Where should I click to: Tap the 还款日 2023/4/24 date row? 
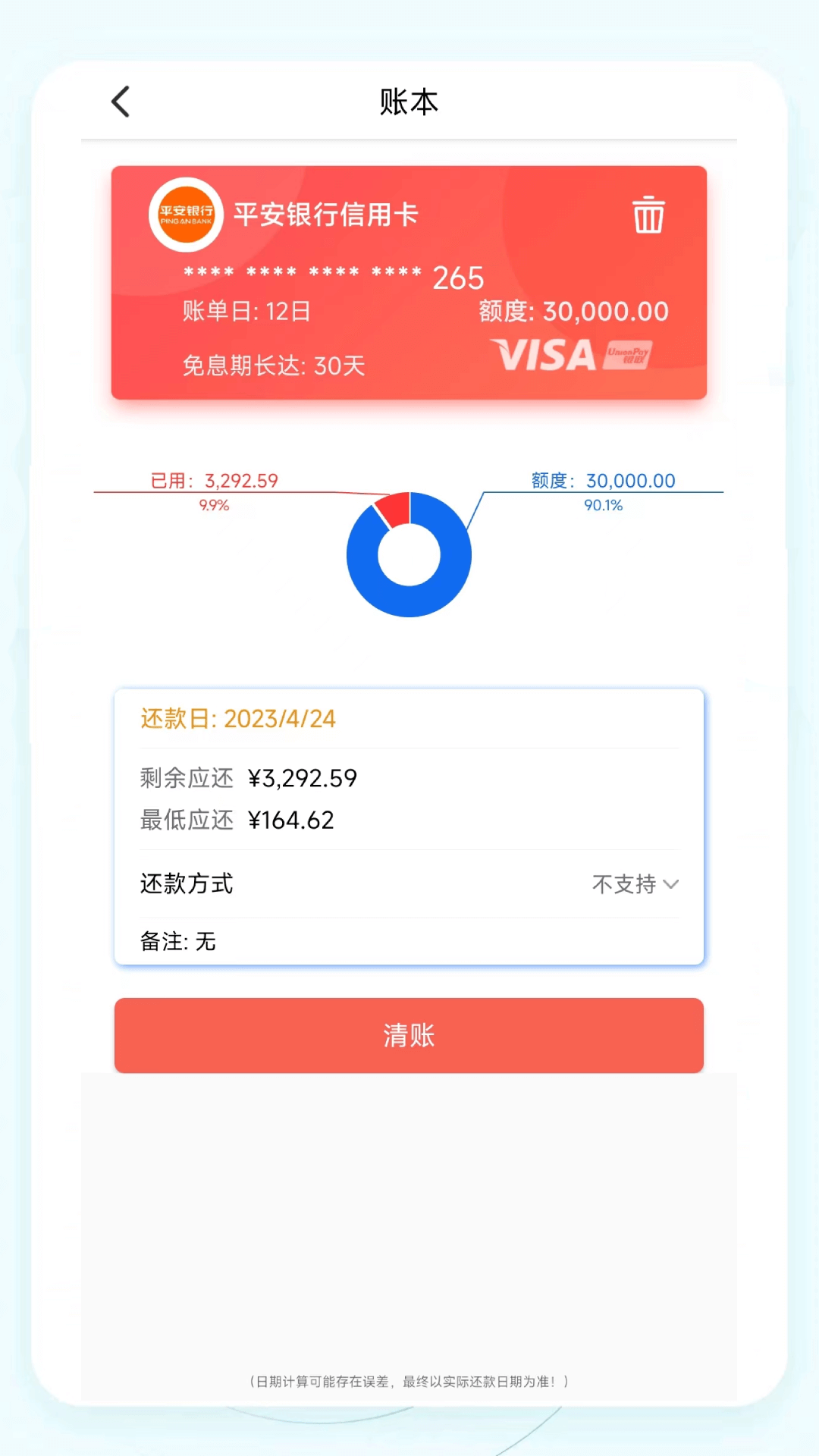click(236, 717)
